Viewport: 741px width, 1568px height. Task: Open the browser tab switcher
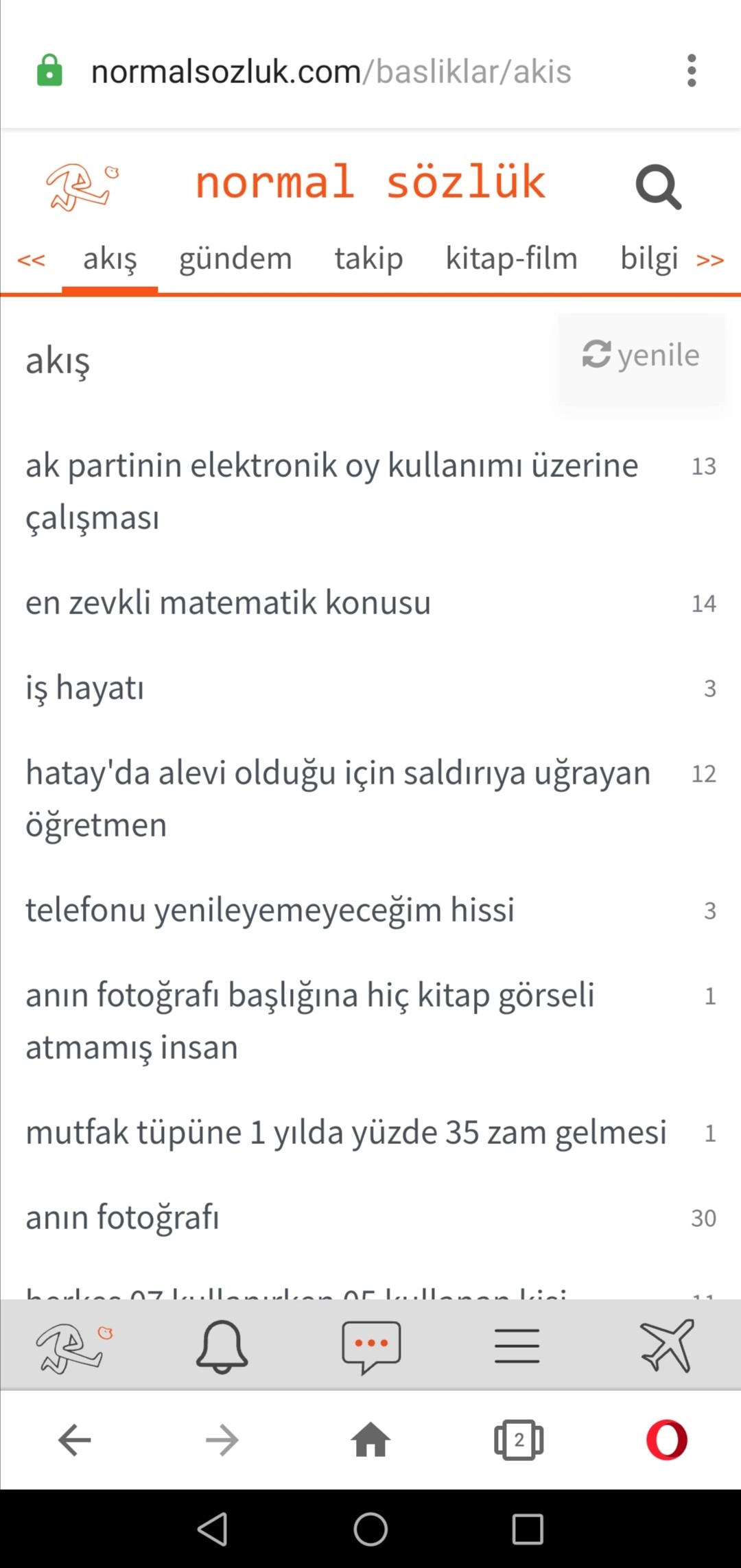519,1440
